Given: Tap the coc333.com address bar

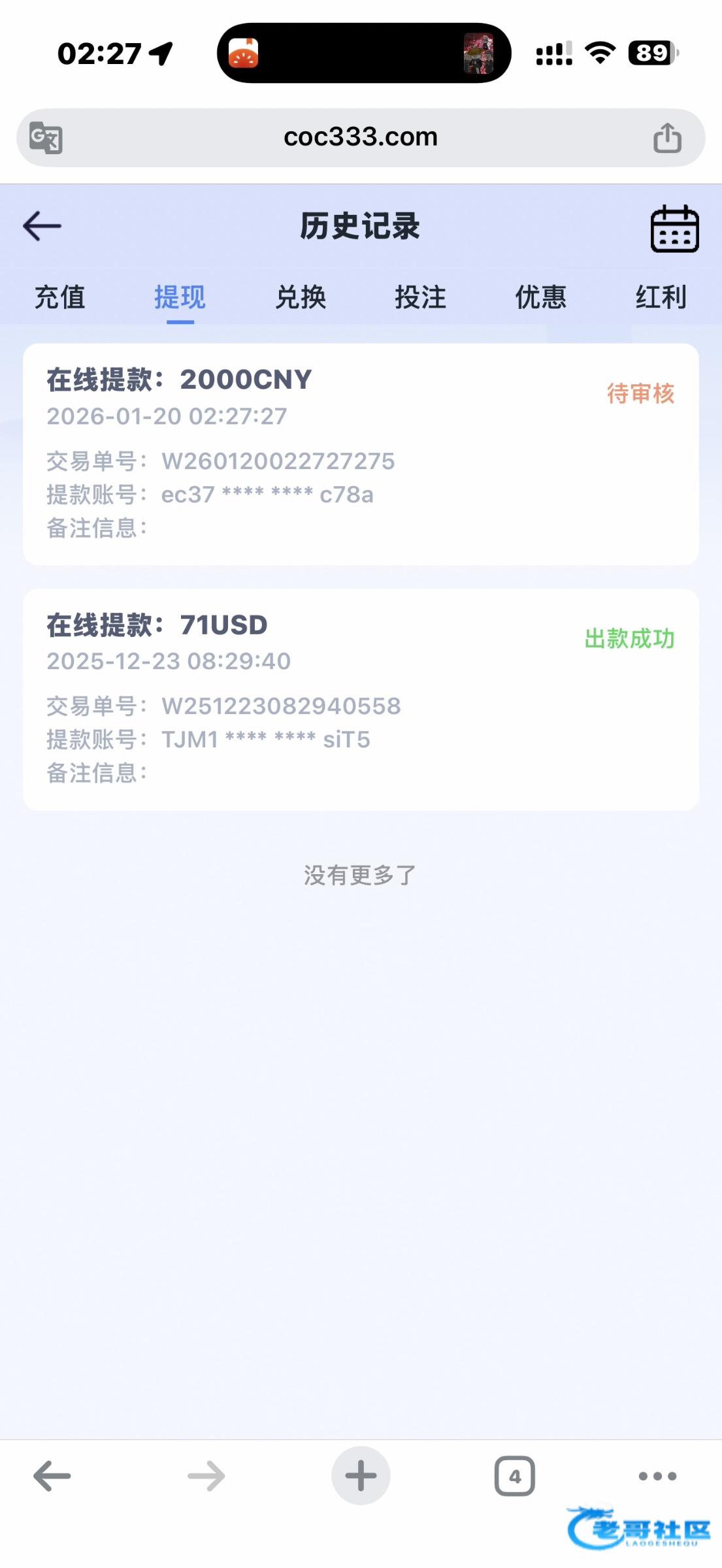Looking at the screenshot, I should point(361,137).
